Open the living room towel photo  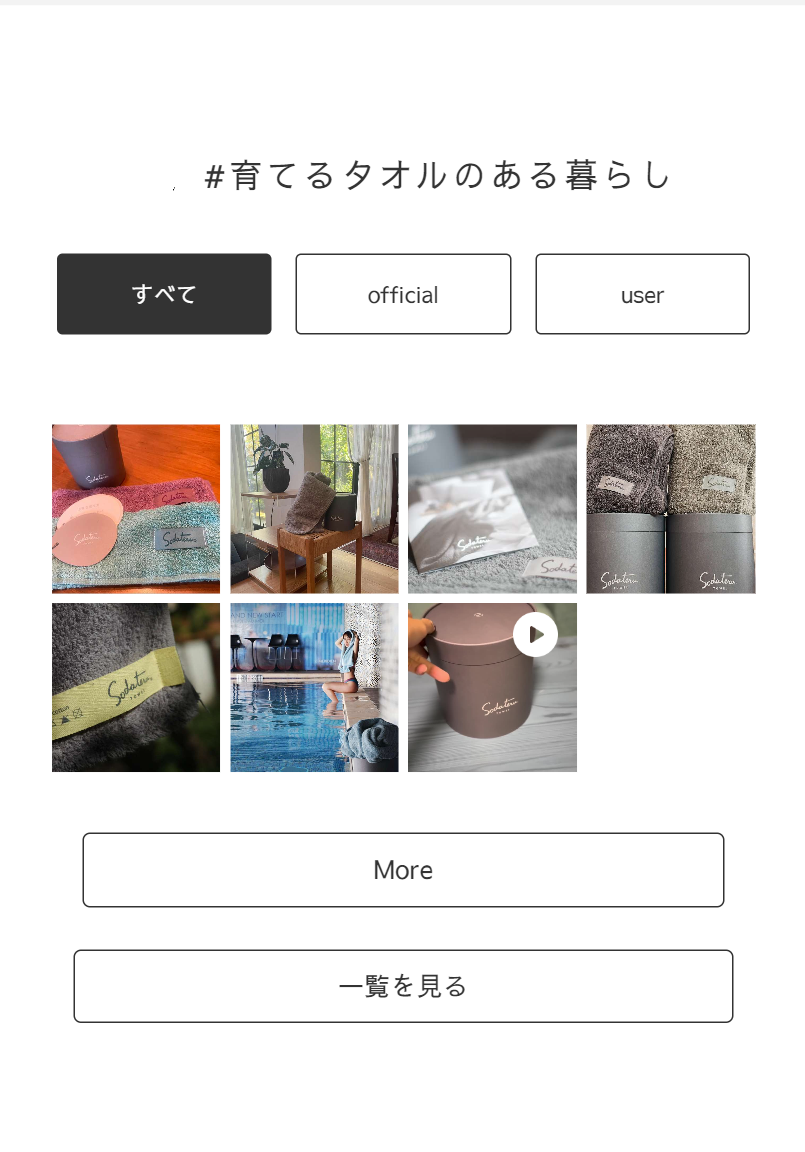coord(314,509)
